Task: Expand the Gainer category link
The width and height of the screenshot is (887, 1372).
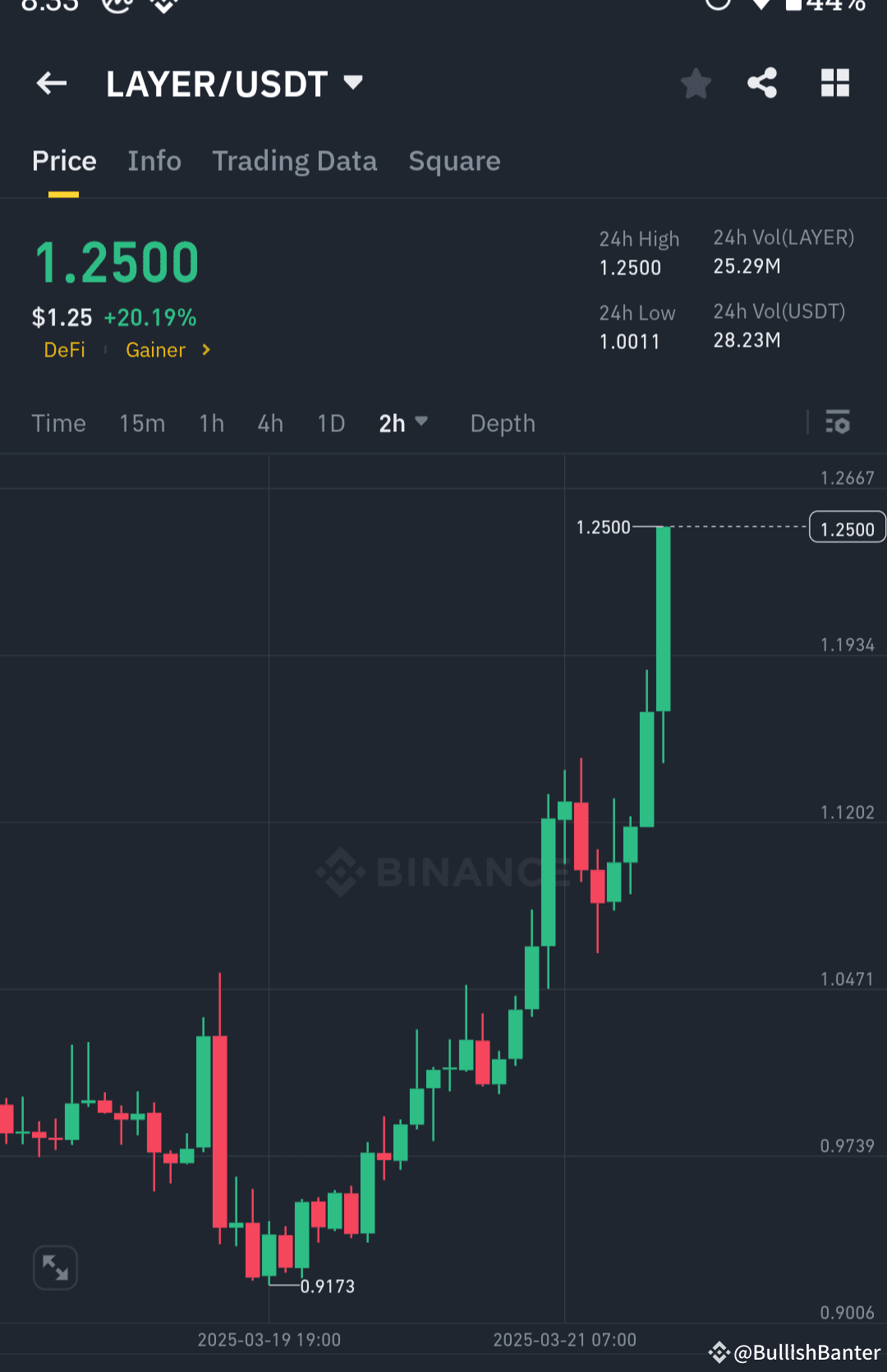Action: click(x=168, y=350)
